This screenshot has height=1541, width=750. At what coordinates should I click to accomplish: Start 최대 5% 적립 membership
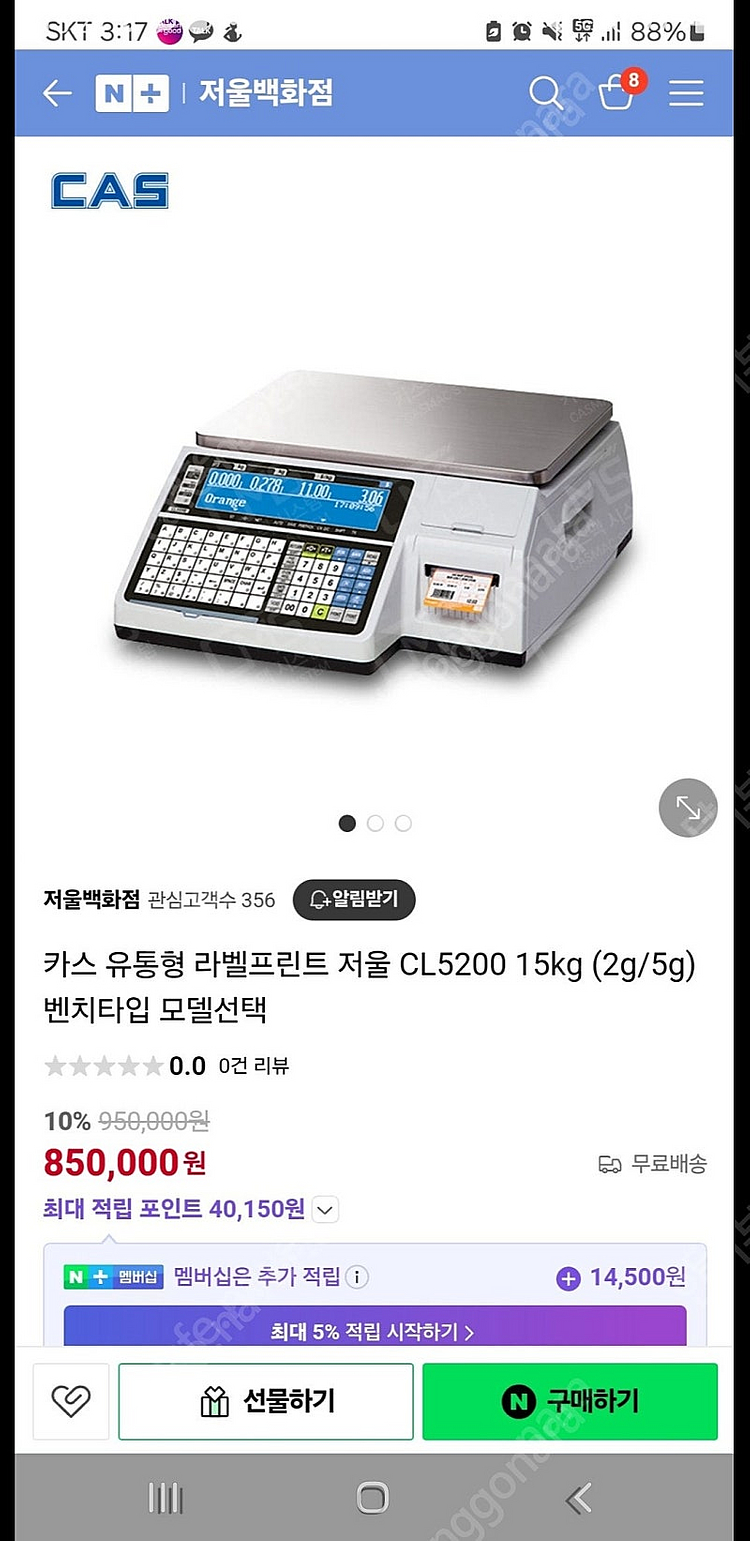(373, 1332)
